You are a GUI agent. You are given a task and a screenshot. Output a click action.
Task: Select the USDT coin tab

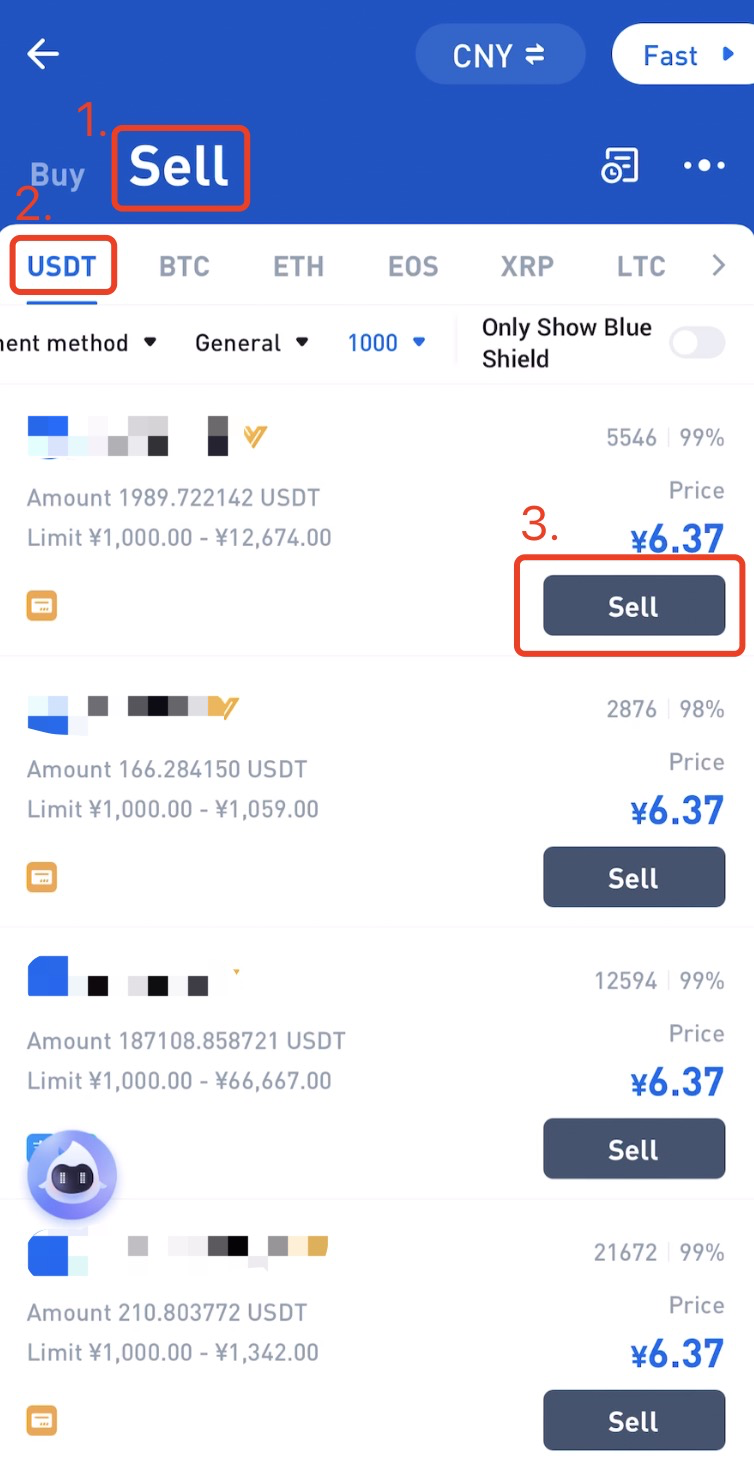pyautogui.click(x=62, y=266)
